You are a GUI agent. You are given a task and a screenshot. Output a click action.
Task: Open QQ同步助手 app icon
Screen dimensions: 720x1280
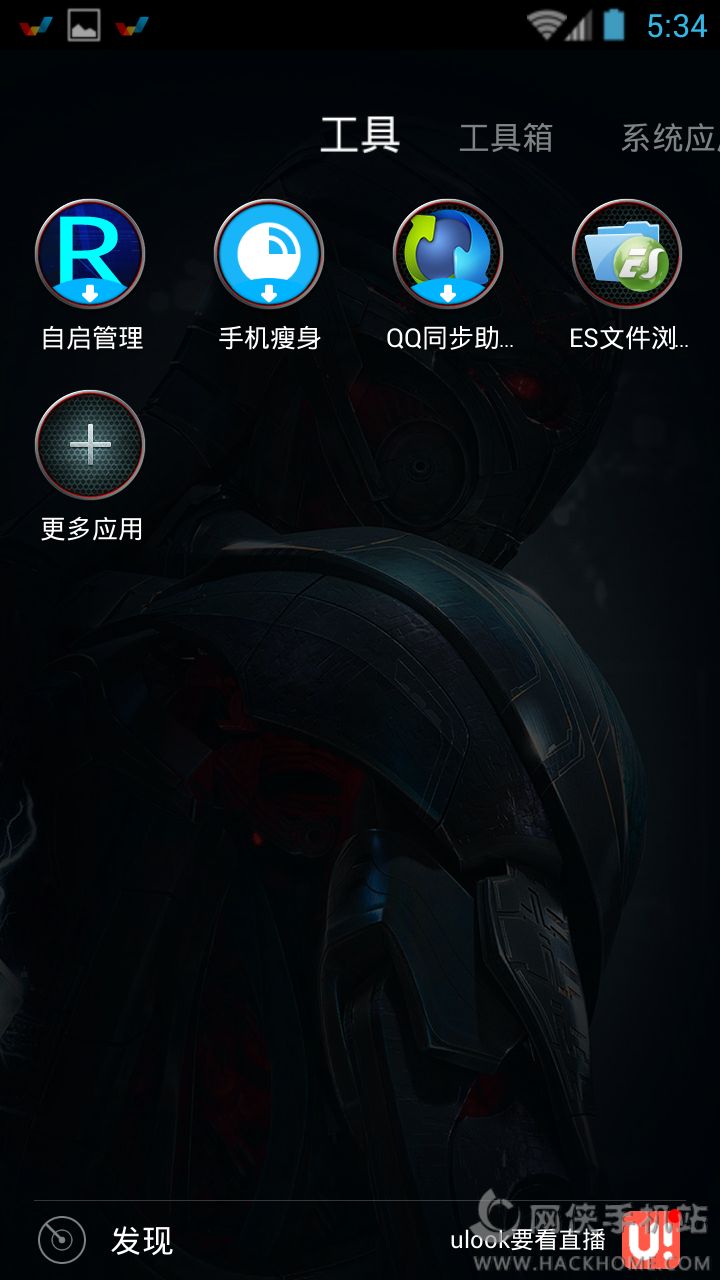[448, 254]
